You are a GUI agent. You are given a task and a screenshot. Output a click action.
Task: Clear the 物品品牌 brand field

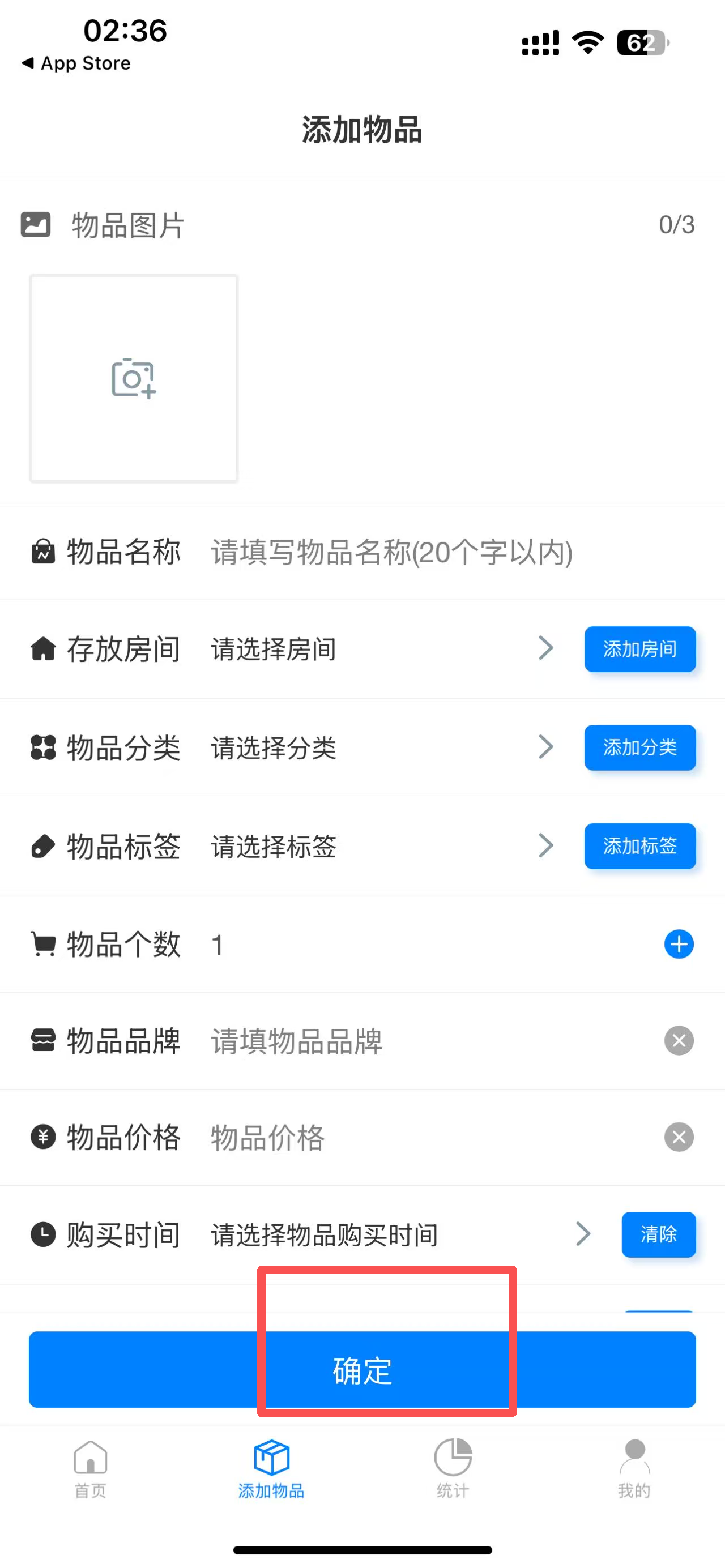[678, 1041]
